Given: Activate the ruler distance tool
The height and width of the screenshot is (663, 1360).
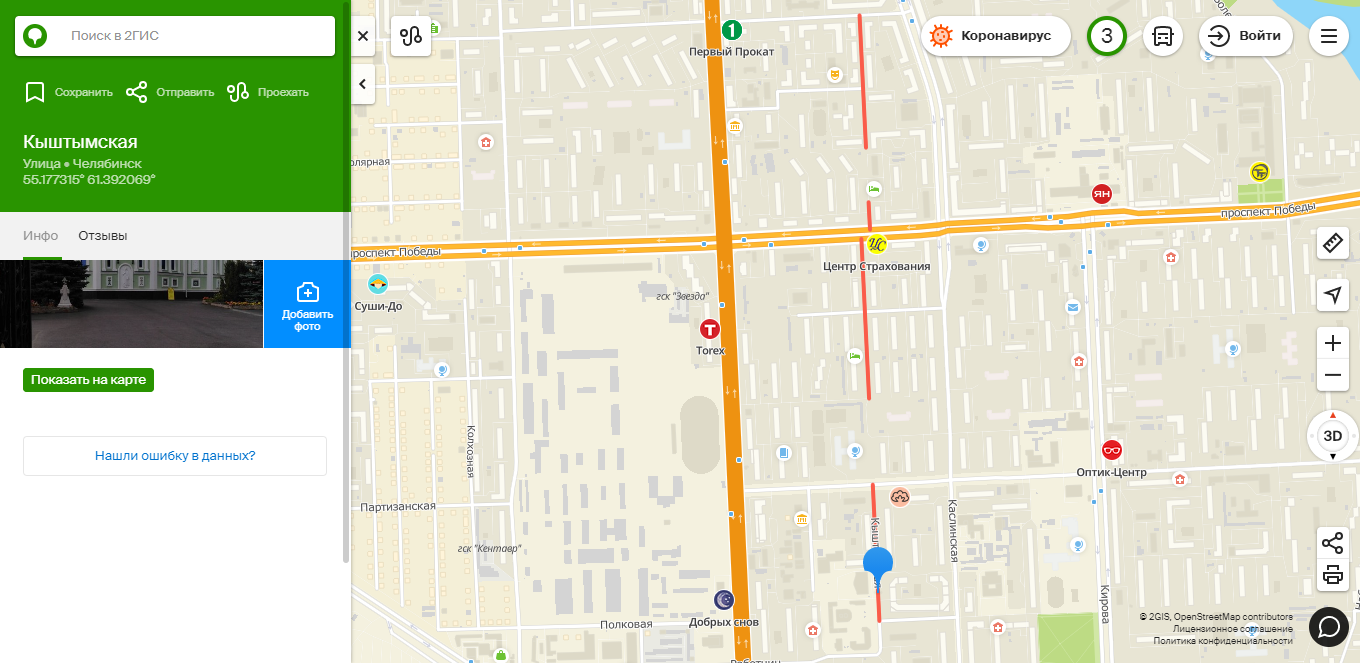Looking at the screenshot, I should 1332,243.
